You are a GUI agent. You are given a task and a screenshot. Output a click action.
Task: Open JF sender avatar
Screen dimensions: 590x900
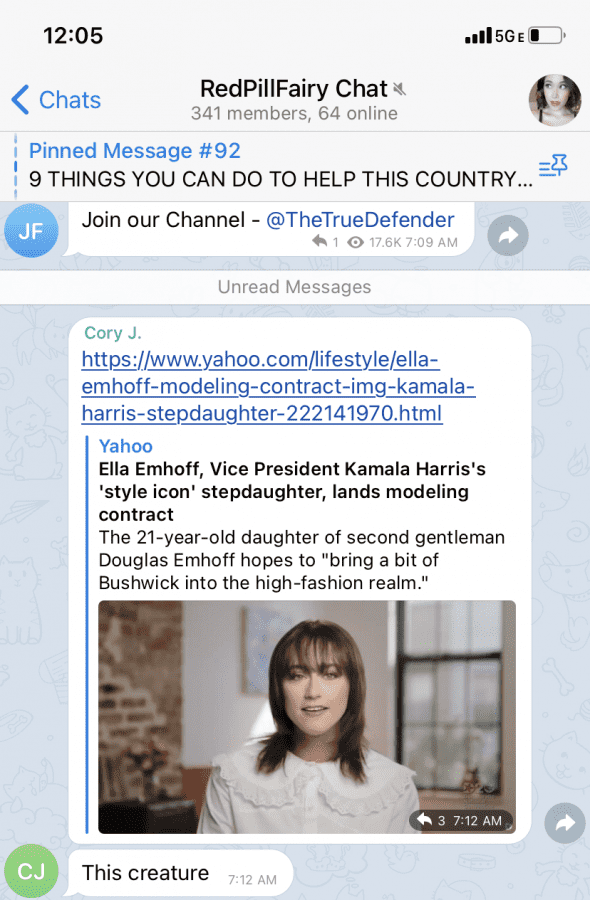31,230
